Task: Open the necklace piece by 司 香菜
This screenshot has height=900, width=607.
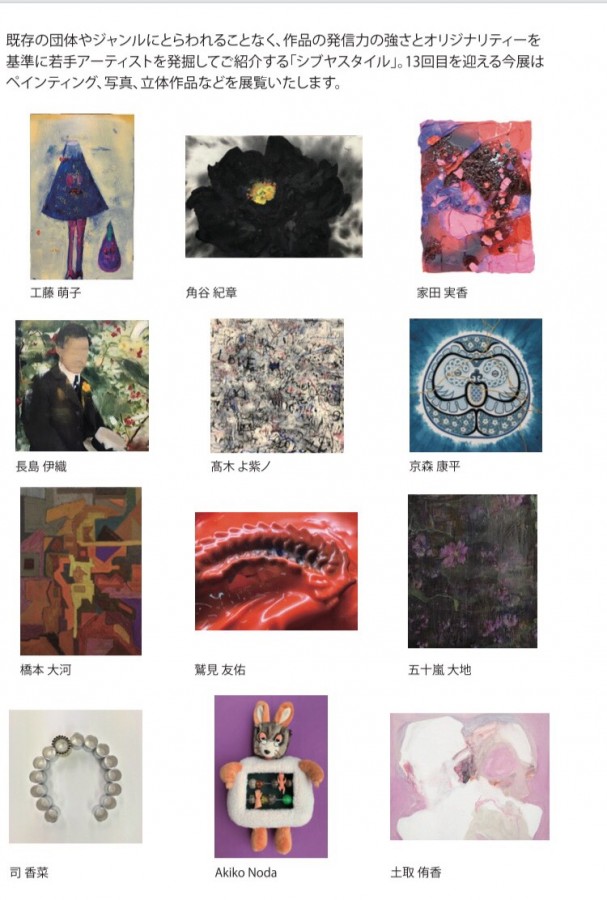Action: click(x=76, y=776)
